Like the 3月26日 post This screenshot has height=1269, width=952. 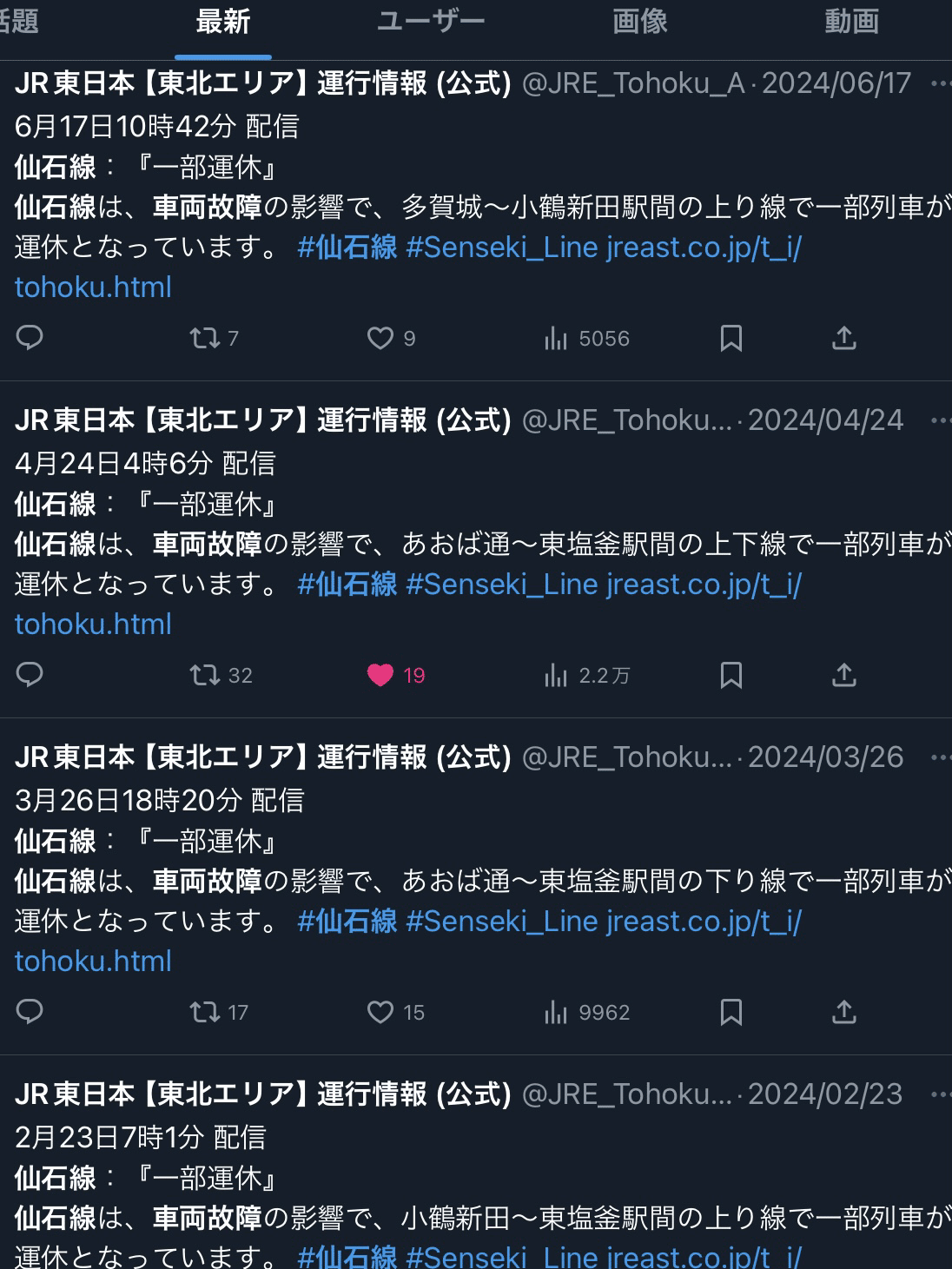[x=380, y=1012]
